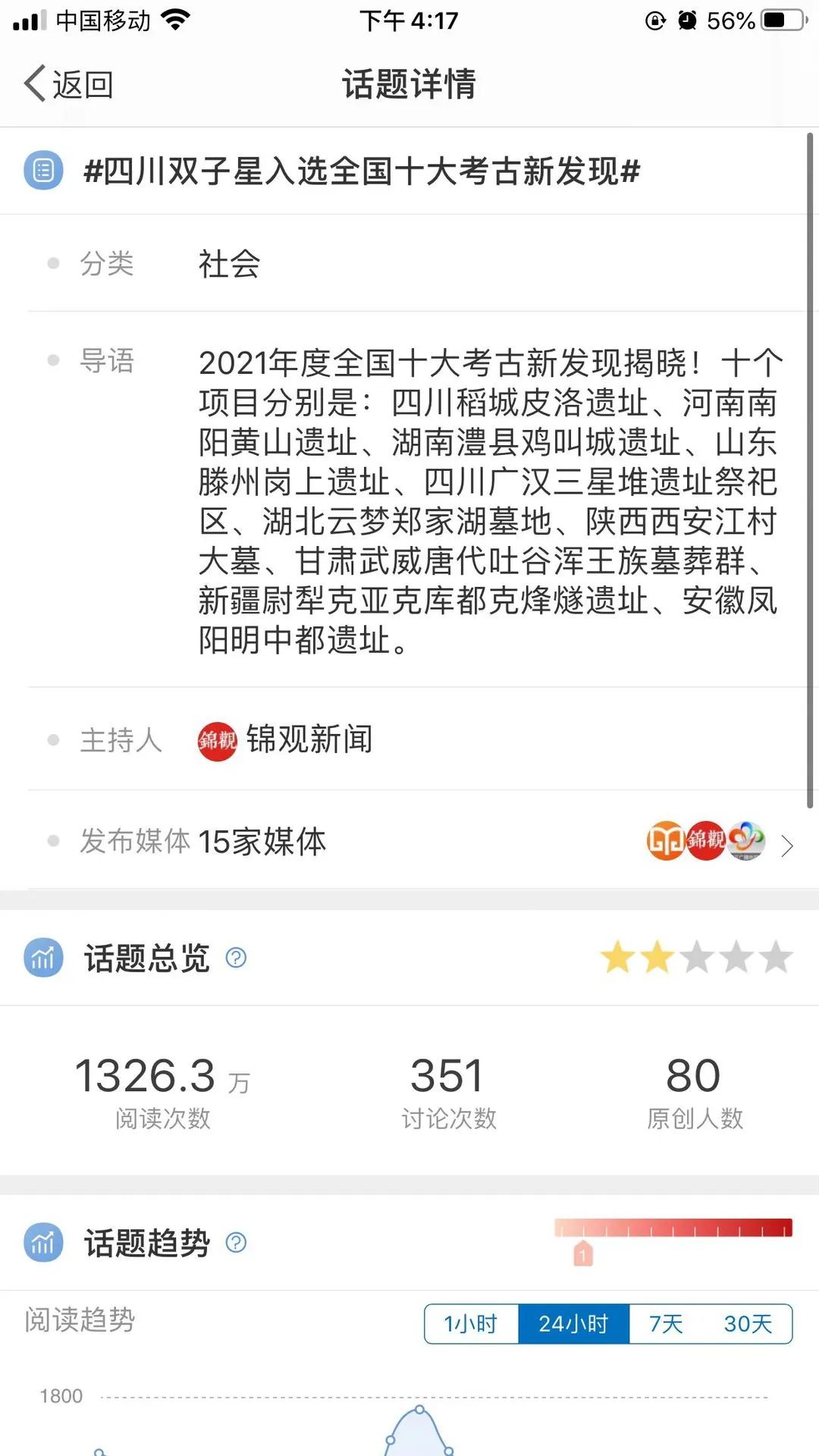819x1456 pixels.
Task: View the 30天 reading trend
Action: pyautogui.click(x=748, y=1324)
